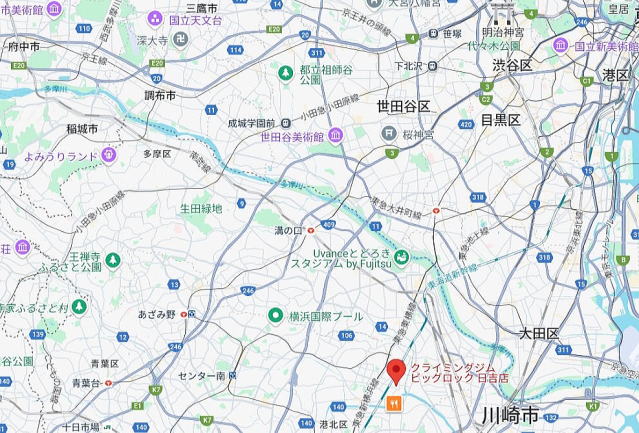
Task: Open the 国立新美術館 museum marker
Action: 563,46
